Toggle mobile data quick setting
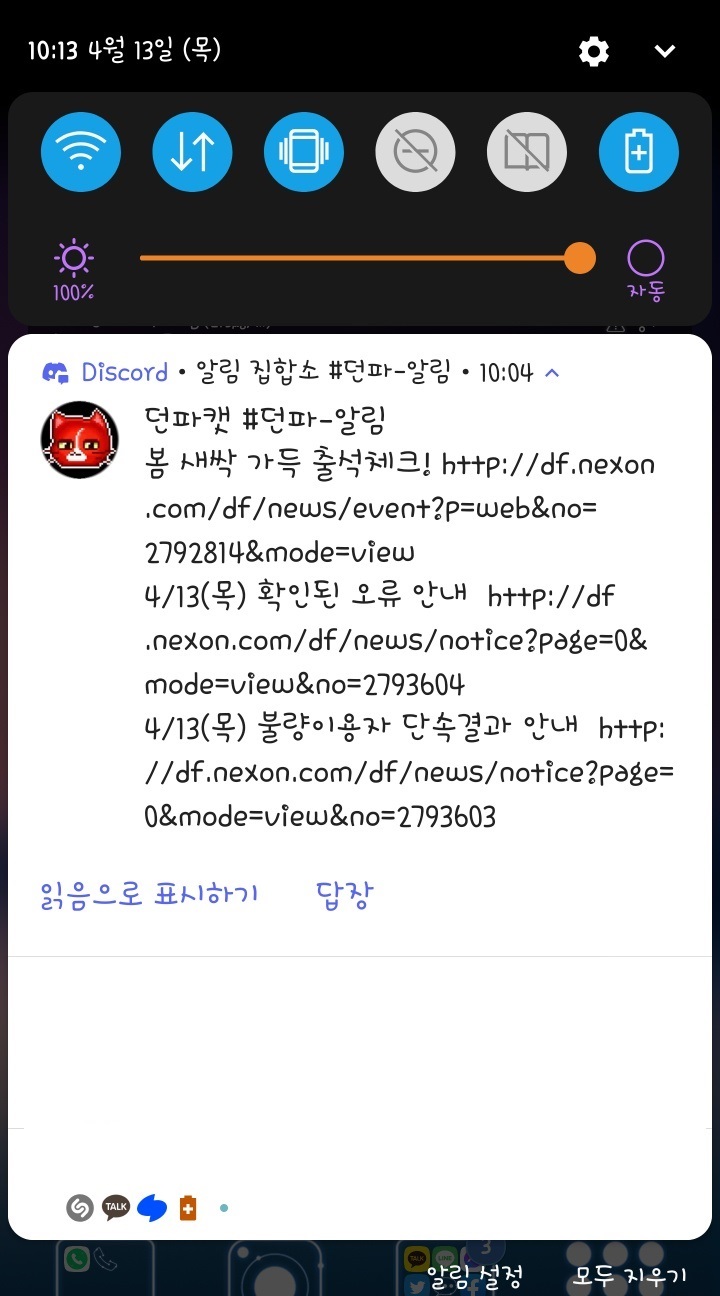 192,153
